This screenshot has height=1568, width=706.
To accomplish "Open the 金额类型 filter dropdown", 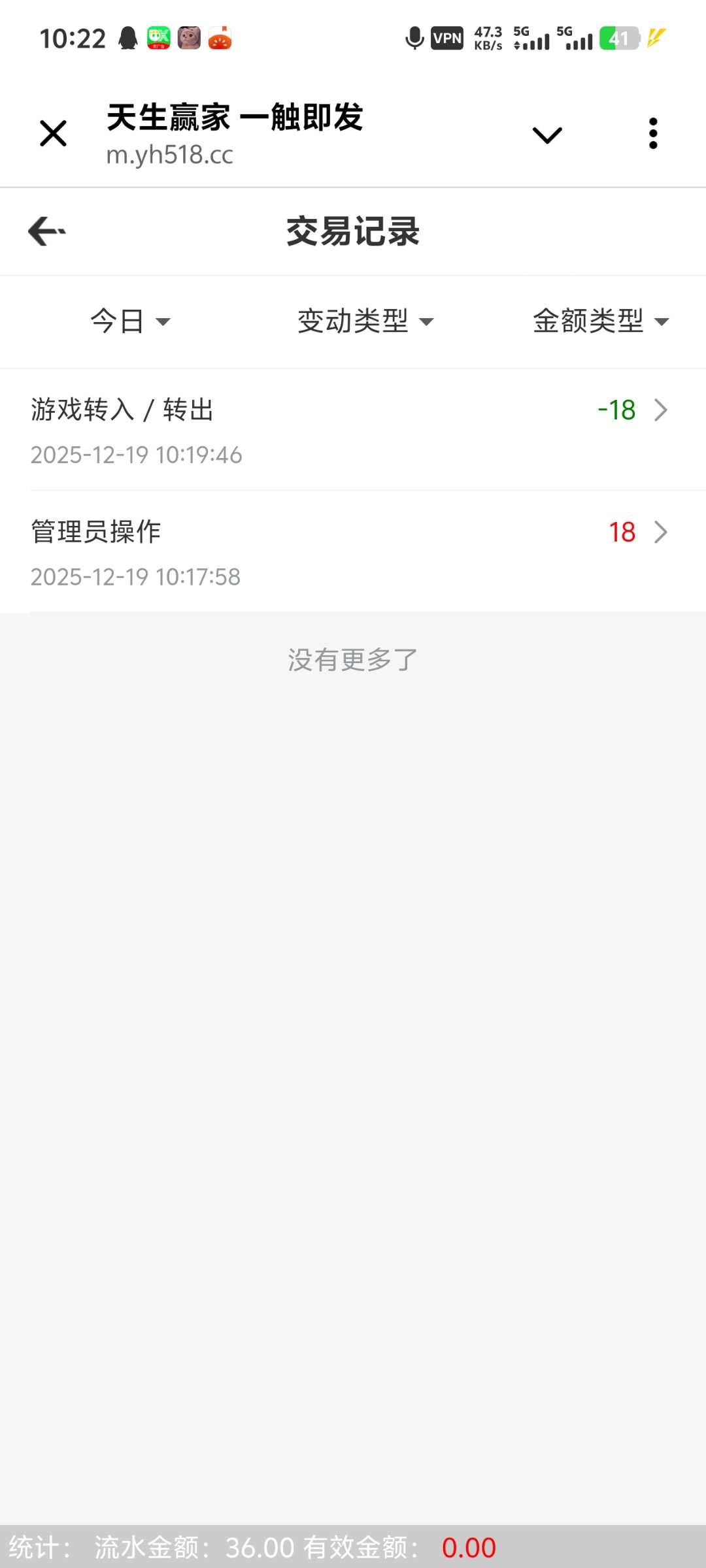I will [x=600, y=321].
